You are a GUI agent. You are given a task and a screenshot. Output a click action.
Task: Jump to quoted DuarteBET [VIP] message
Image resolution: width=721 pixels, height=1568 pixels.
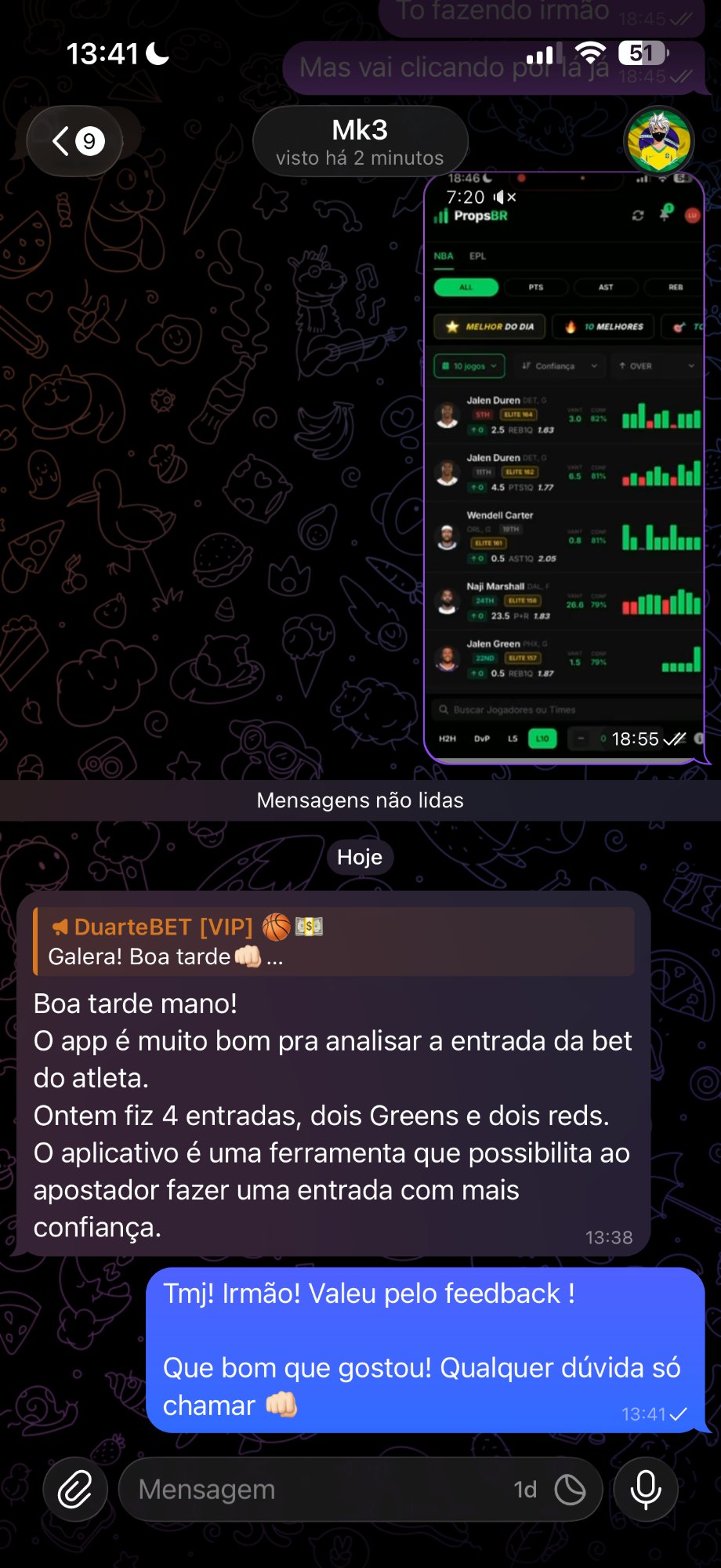coord(333,941)
